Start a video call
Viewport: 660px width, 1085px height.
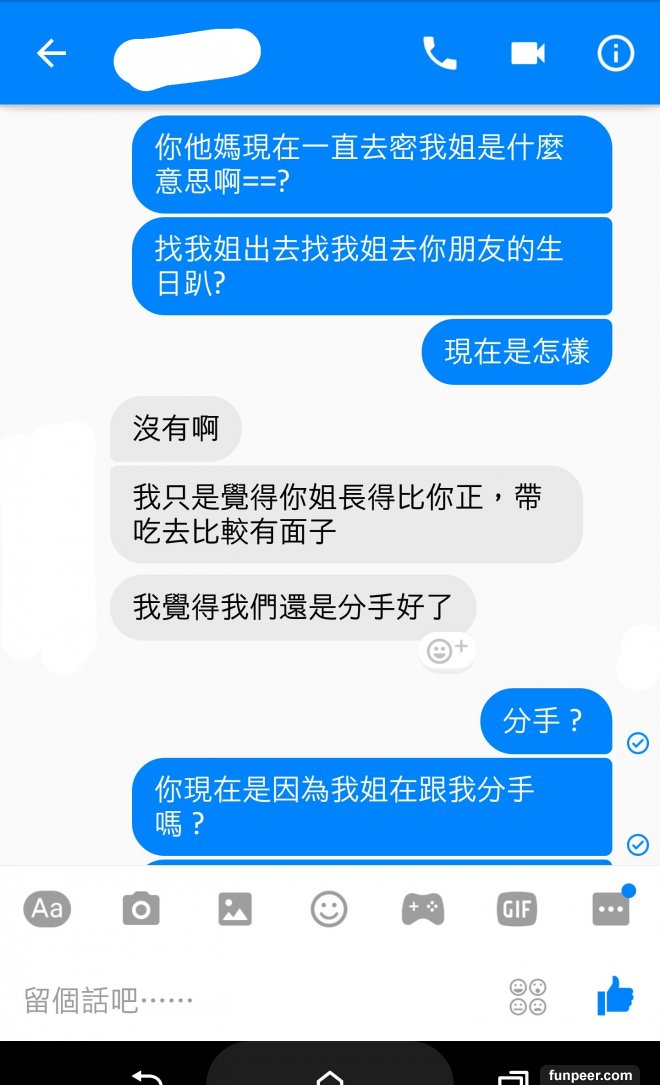click(527, 54)
